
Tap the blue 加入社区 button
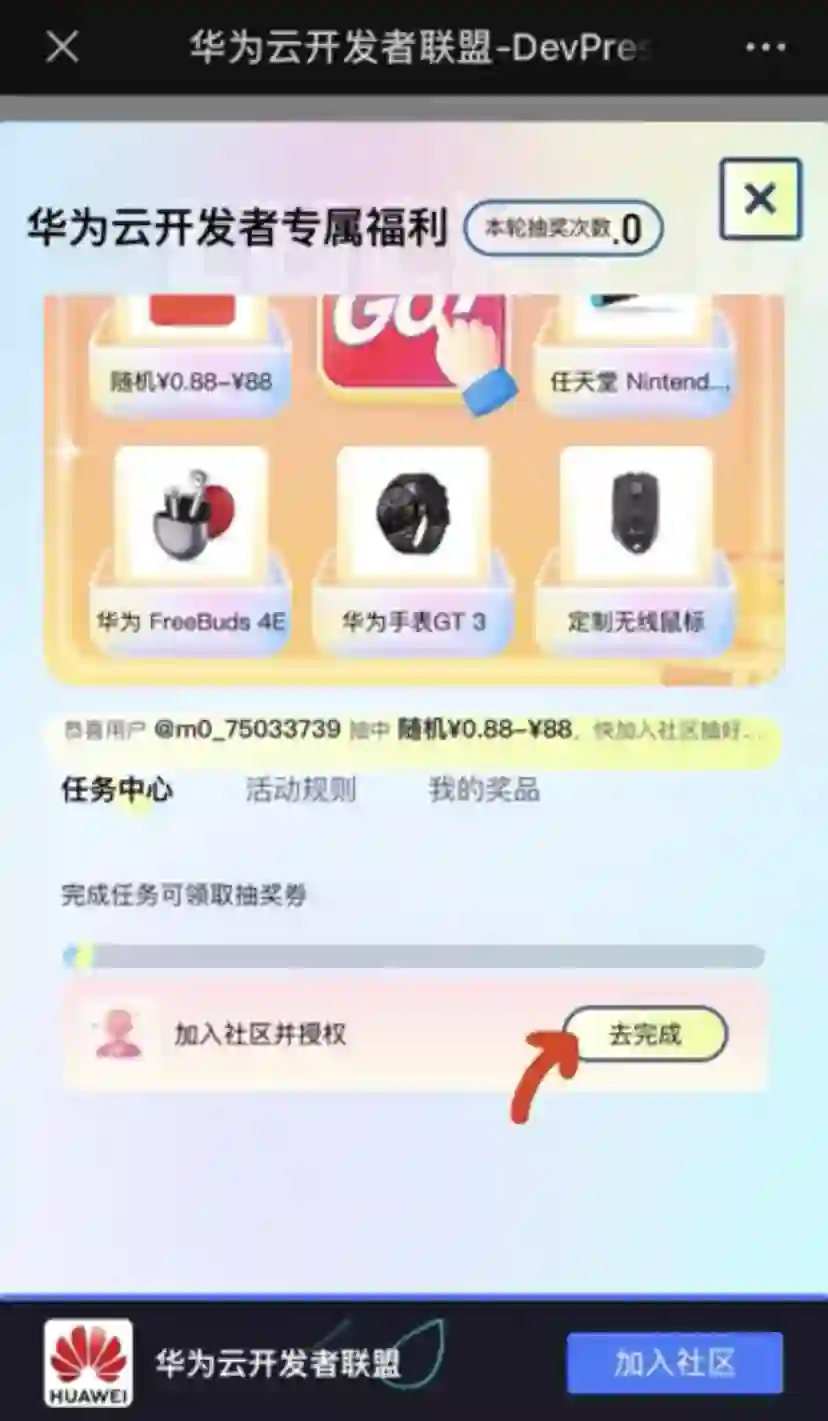[x=675, y=1363]
